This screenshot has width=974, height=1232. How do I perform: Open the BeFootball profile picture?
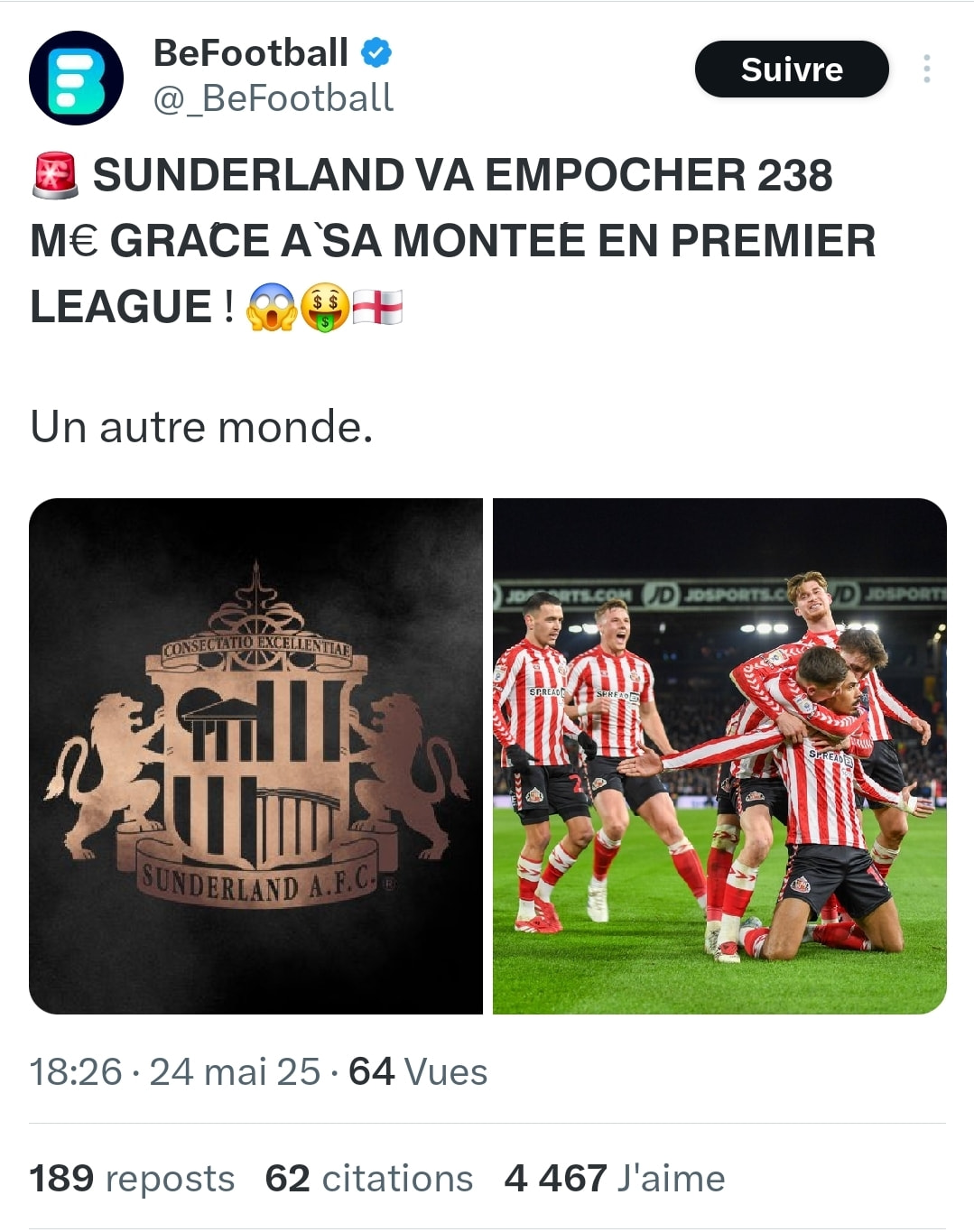(x=76, y=78)
